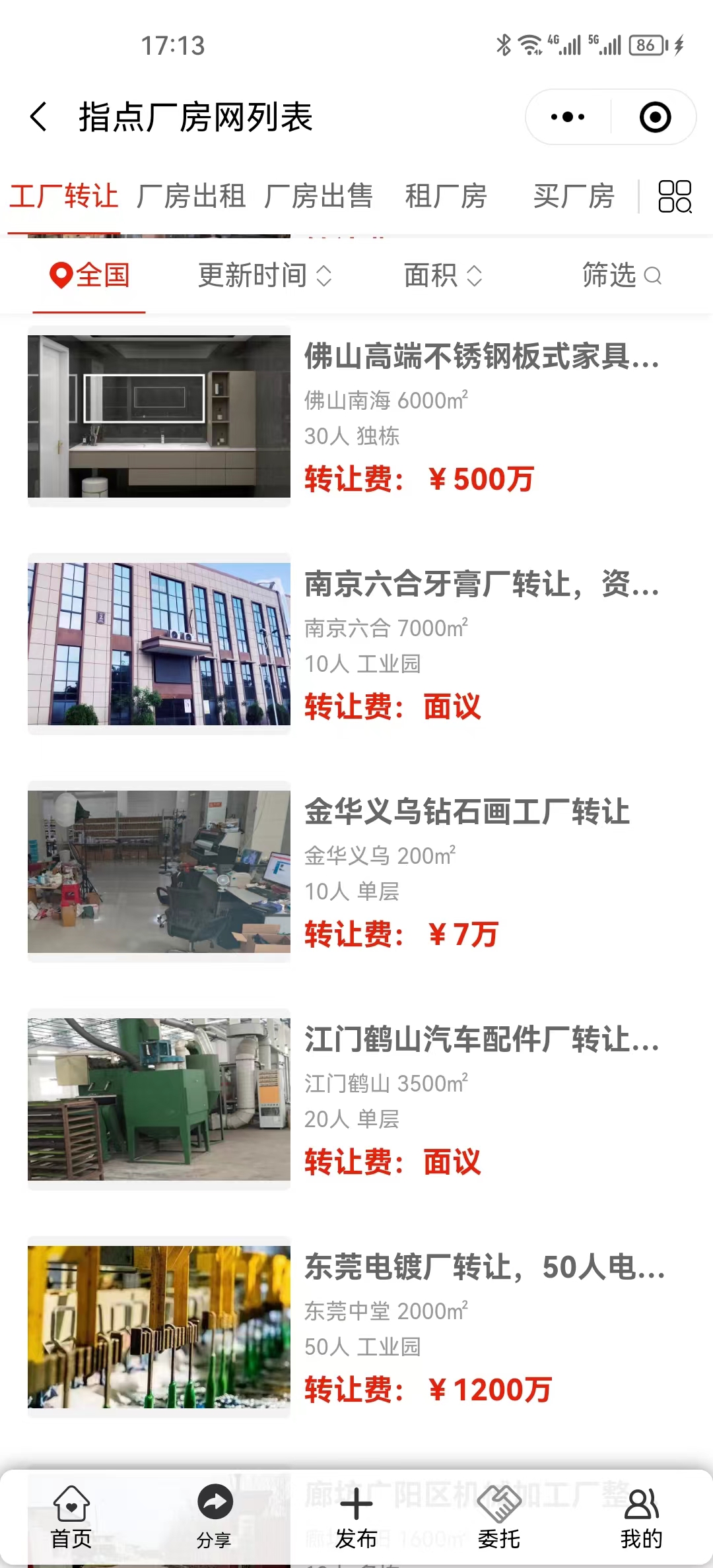Sort listings by 更新时间

tap(265, 275)
